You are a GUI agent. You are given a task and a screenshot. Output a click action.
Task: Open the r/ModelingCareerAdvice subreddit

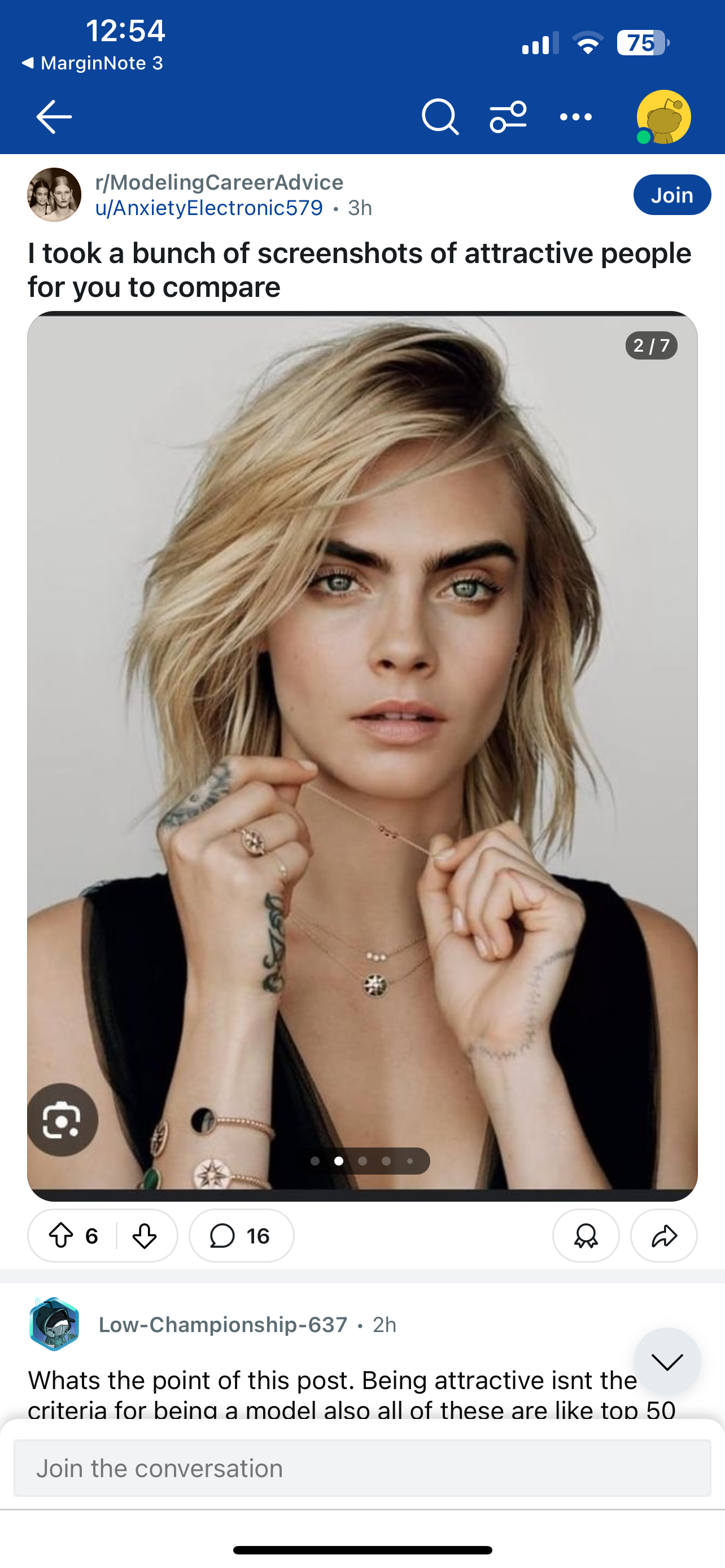219,181
